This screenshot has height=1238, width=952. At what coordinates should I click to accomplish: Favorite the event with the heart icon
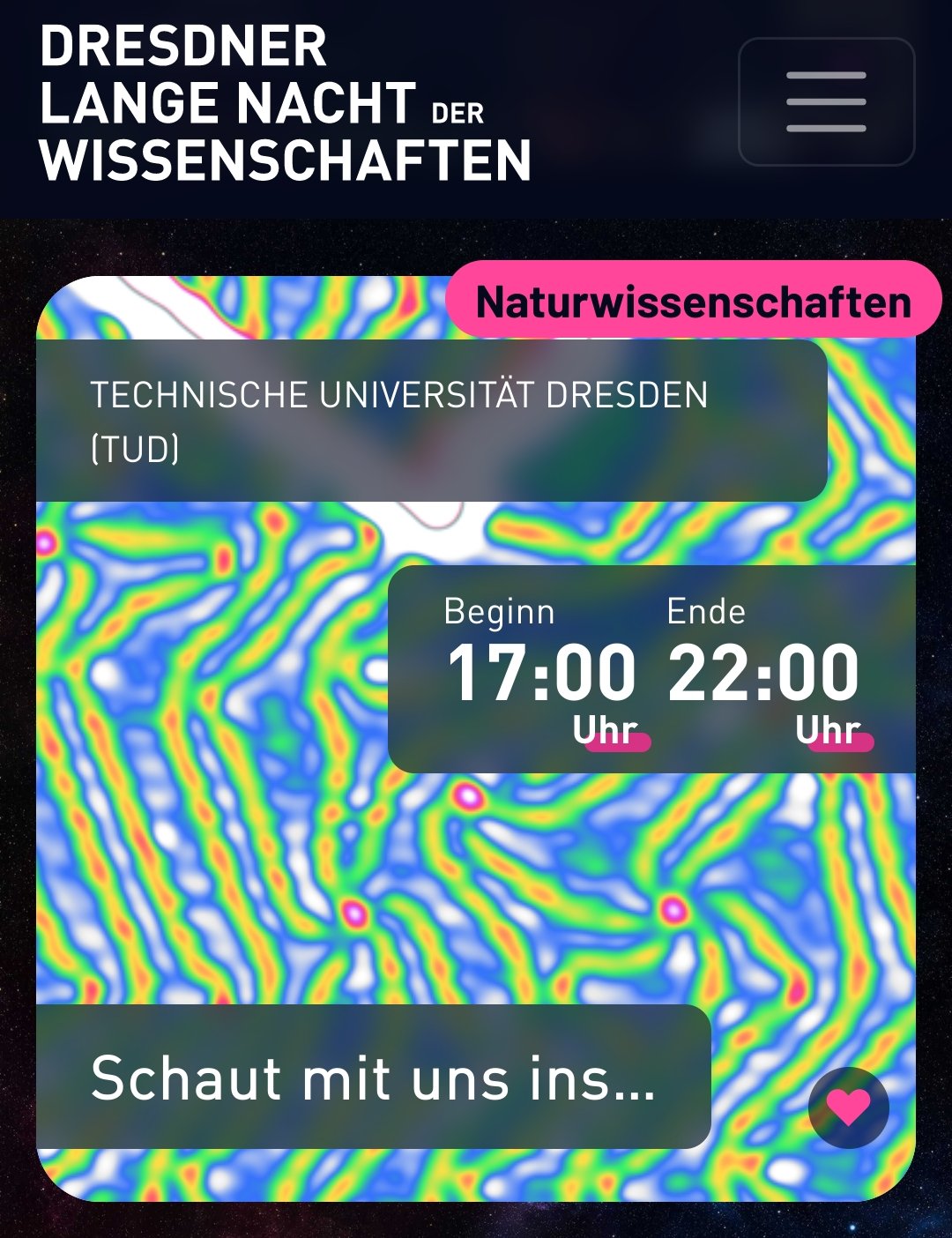[x=848, y=1107]
